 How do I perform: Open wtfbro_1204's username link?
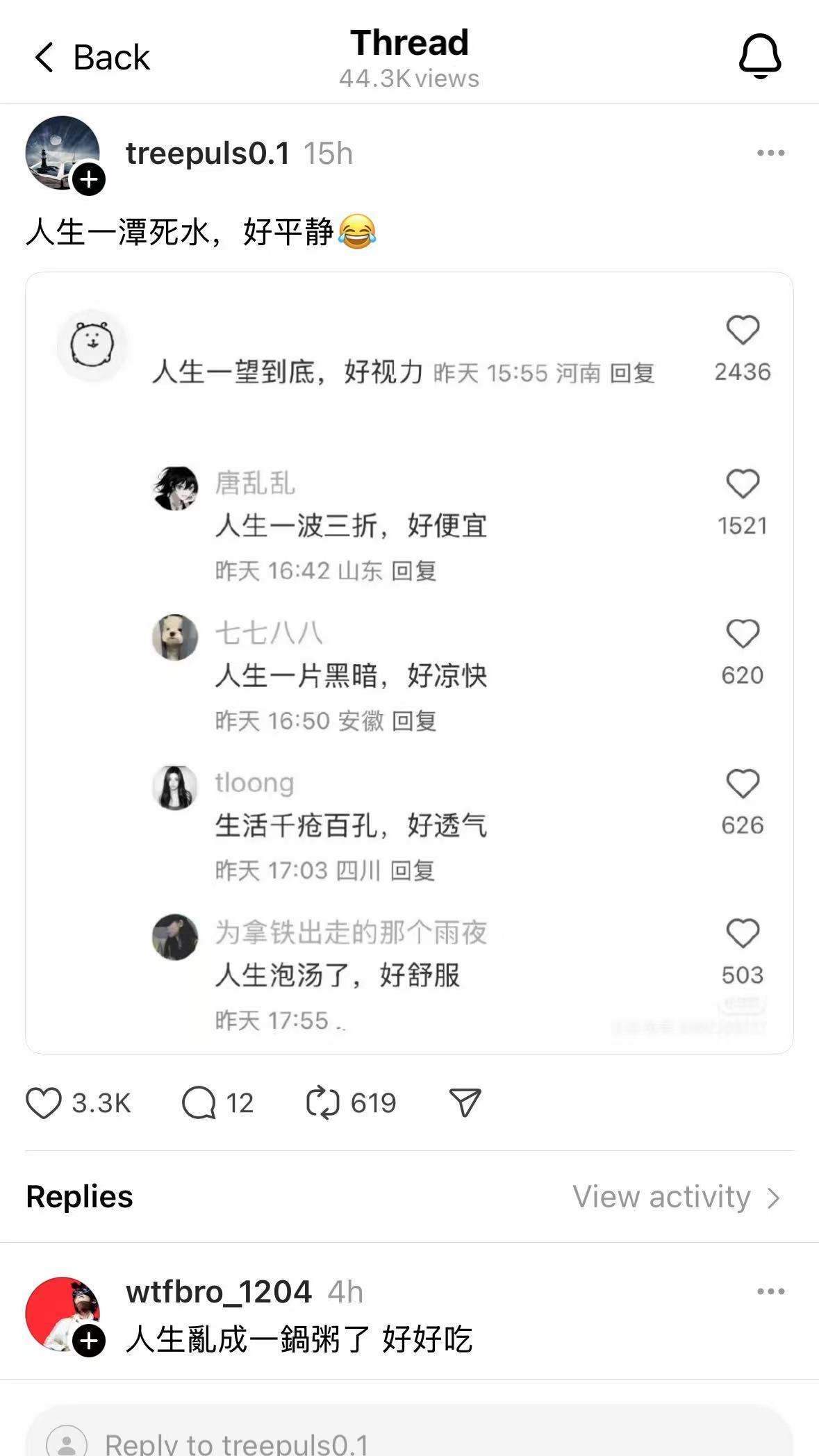[218, 1292]
